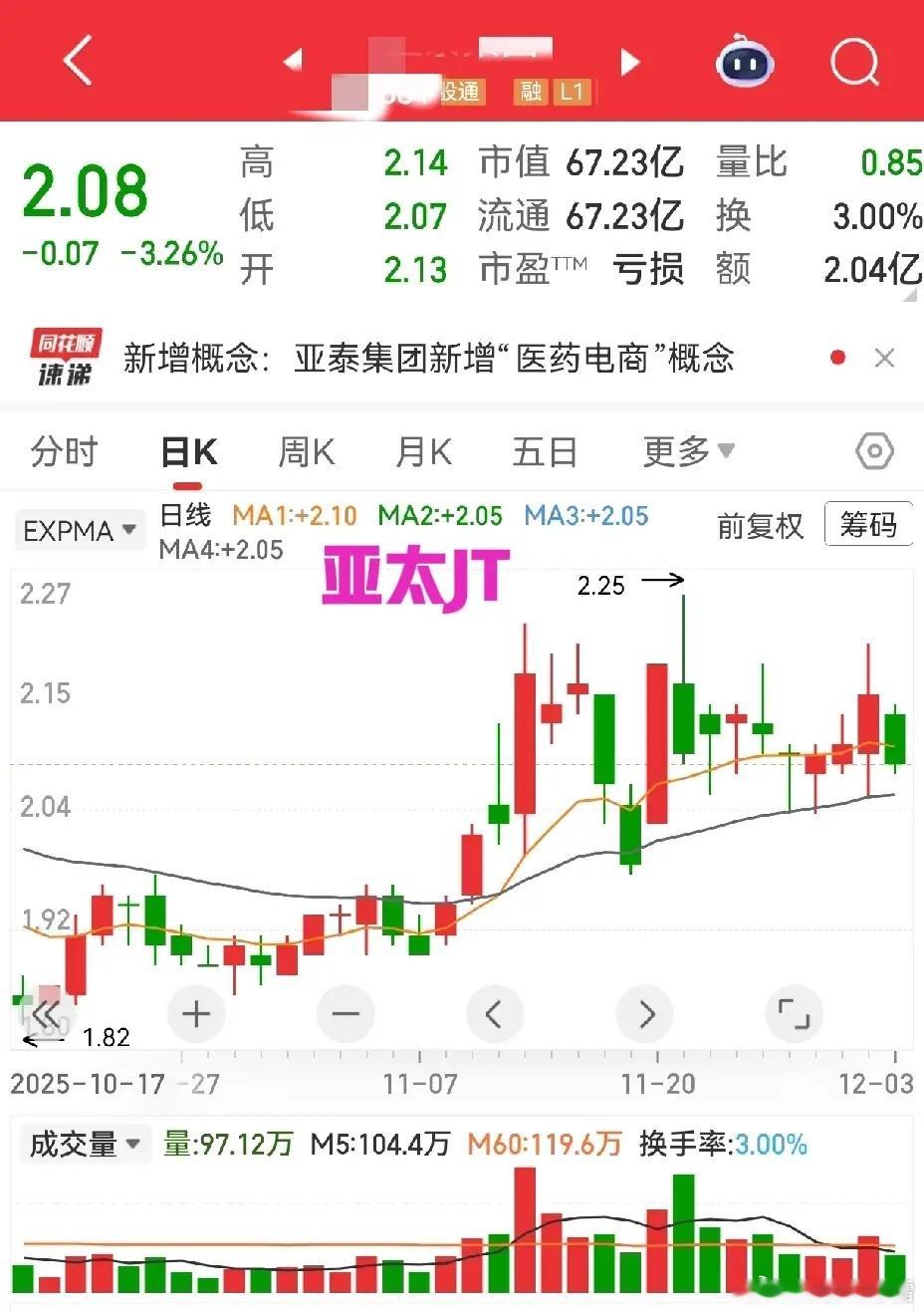Zoom out with the minus icon on chart
The image size is (924, 1312).
point(346,1013)
